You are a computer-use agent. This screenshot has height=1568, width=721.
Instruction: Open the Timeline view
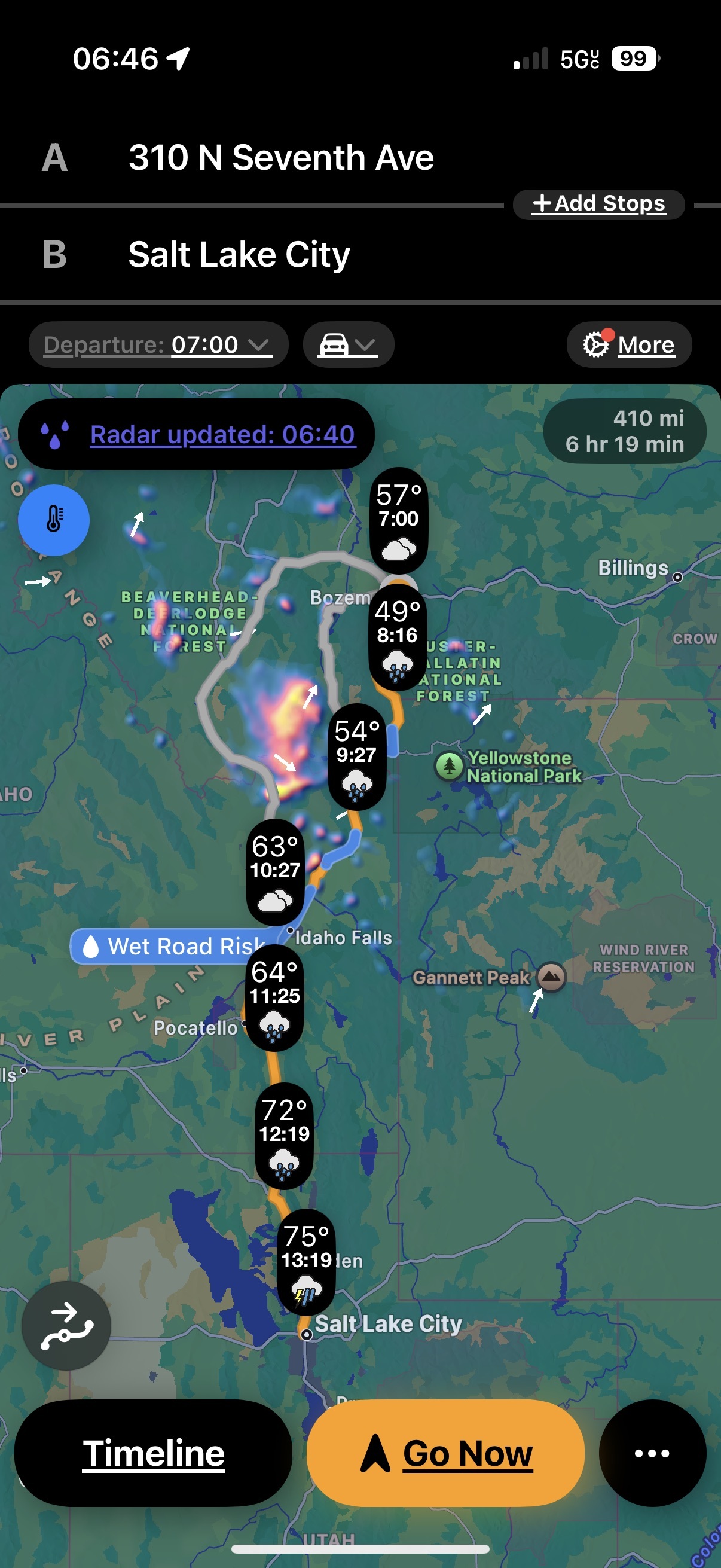coord(153,1453)
